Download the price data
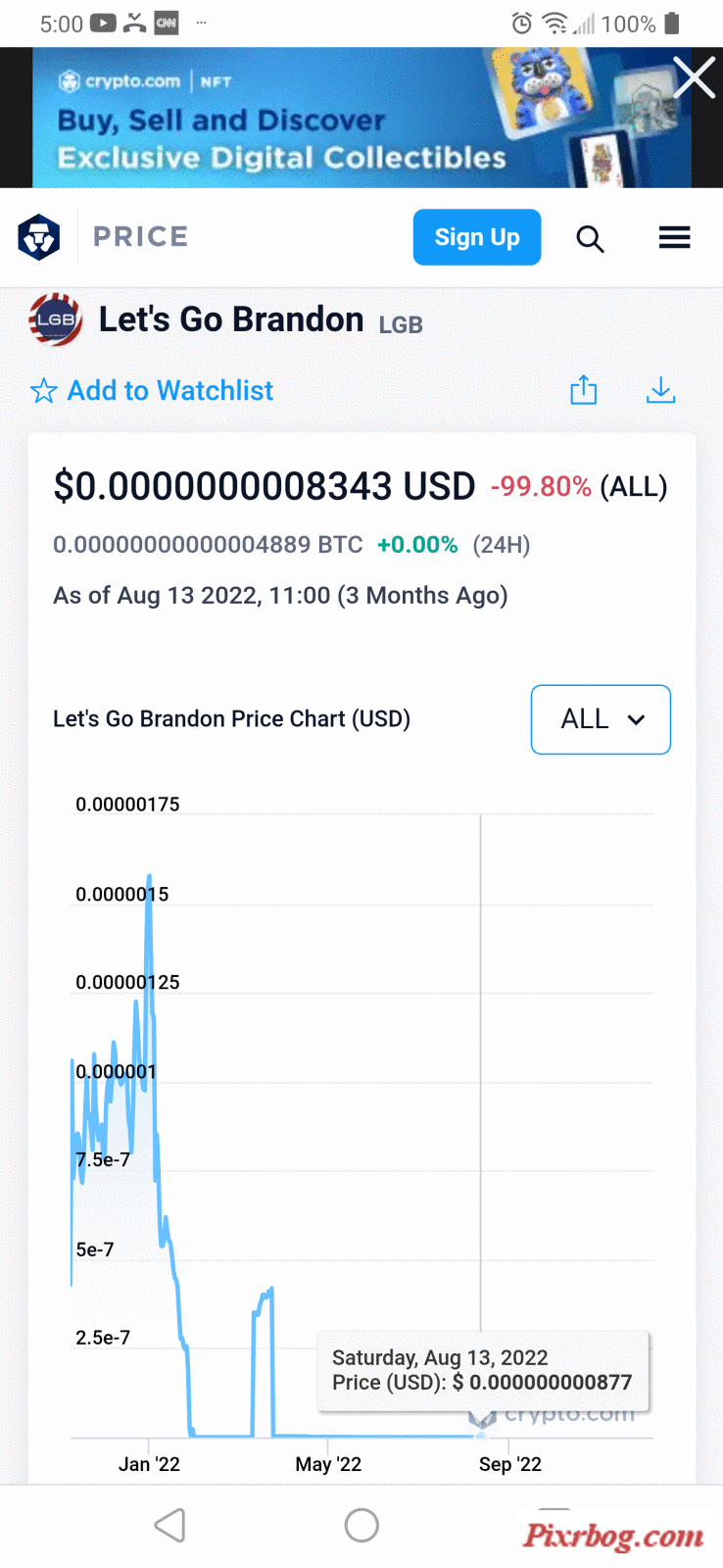The height and width of the screenshot is (1568, 723). 661,389
